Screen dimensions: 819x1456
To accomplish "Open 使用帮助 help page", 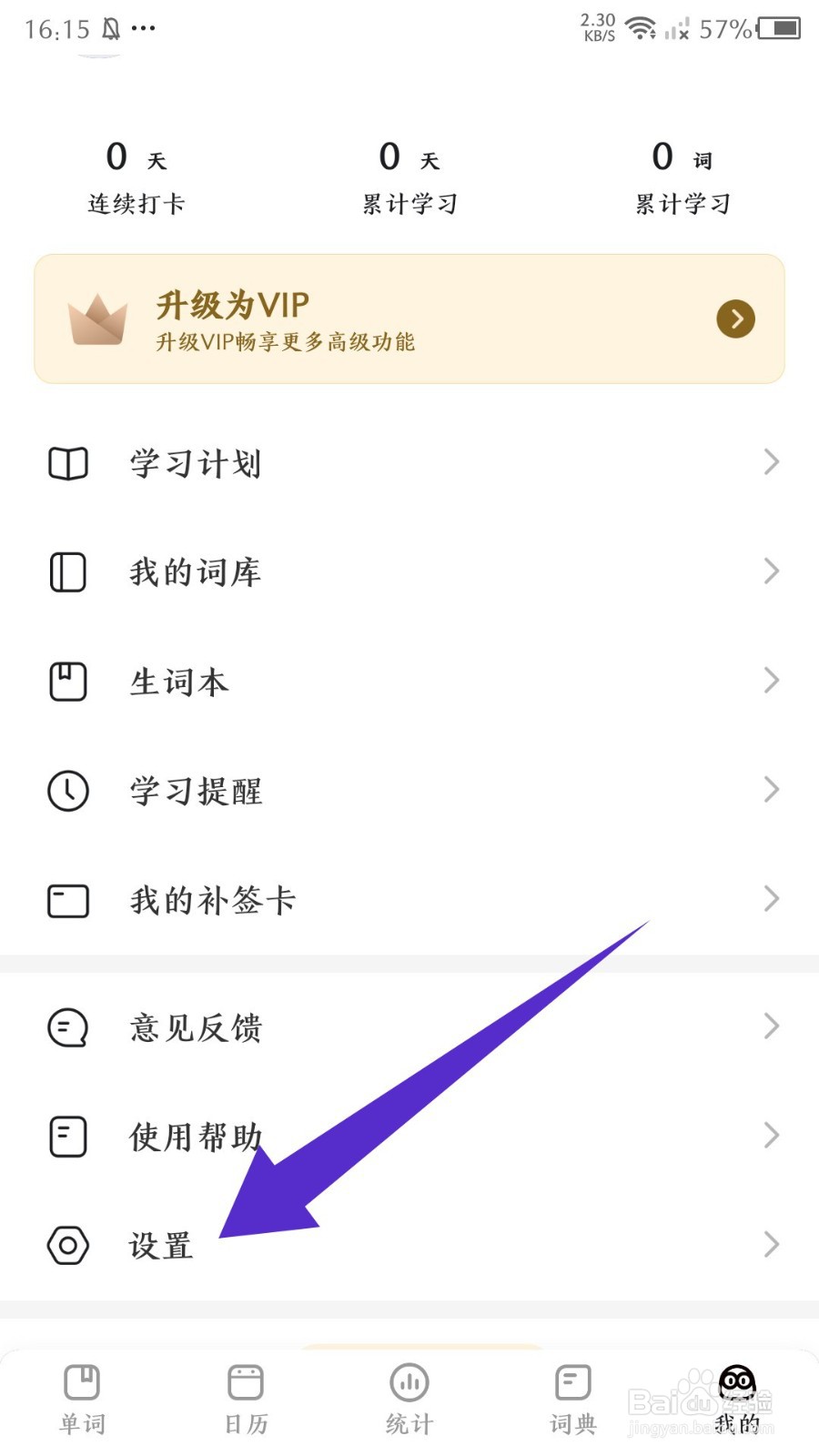I will pos(195,1137).
